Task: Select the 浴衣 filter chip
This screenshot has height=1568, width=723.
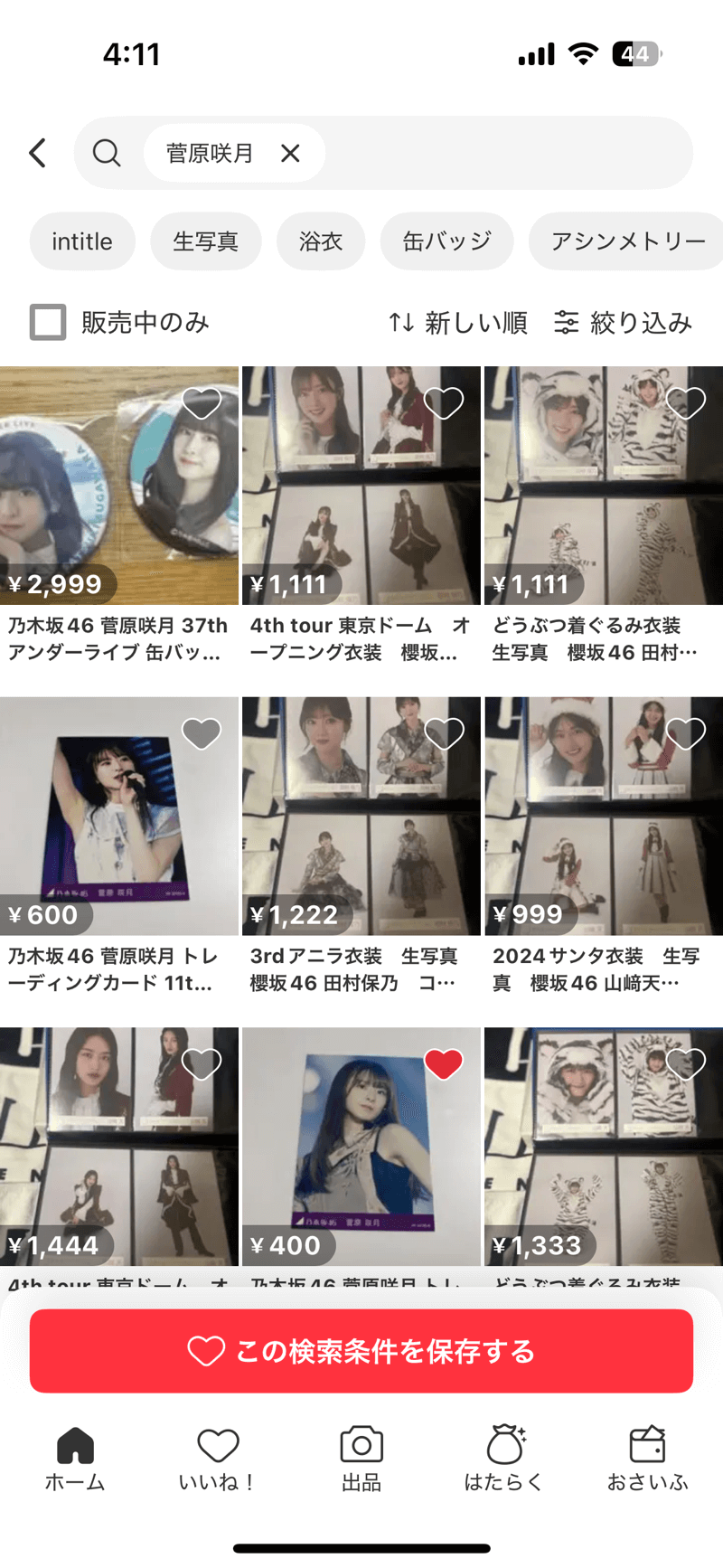Action: (x=321, y=241)
